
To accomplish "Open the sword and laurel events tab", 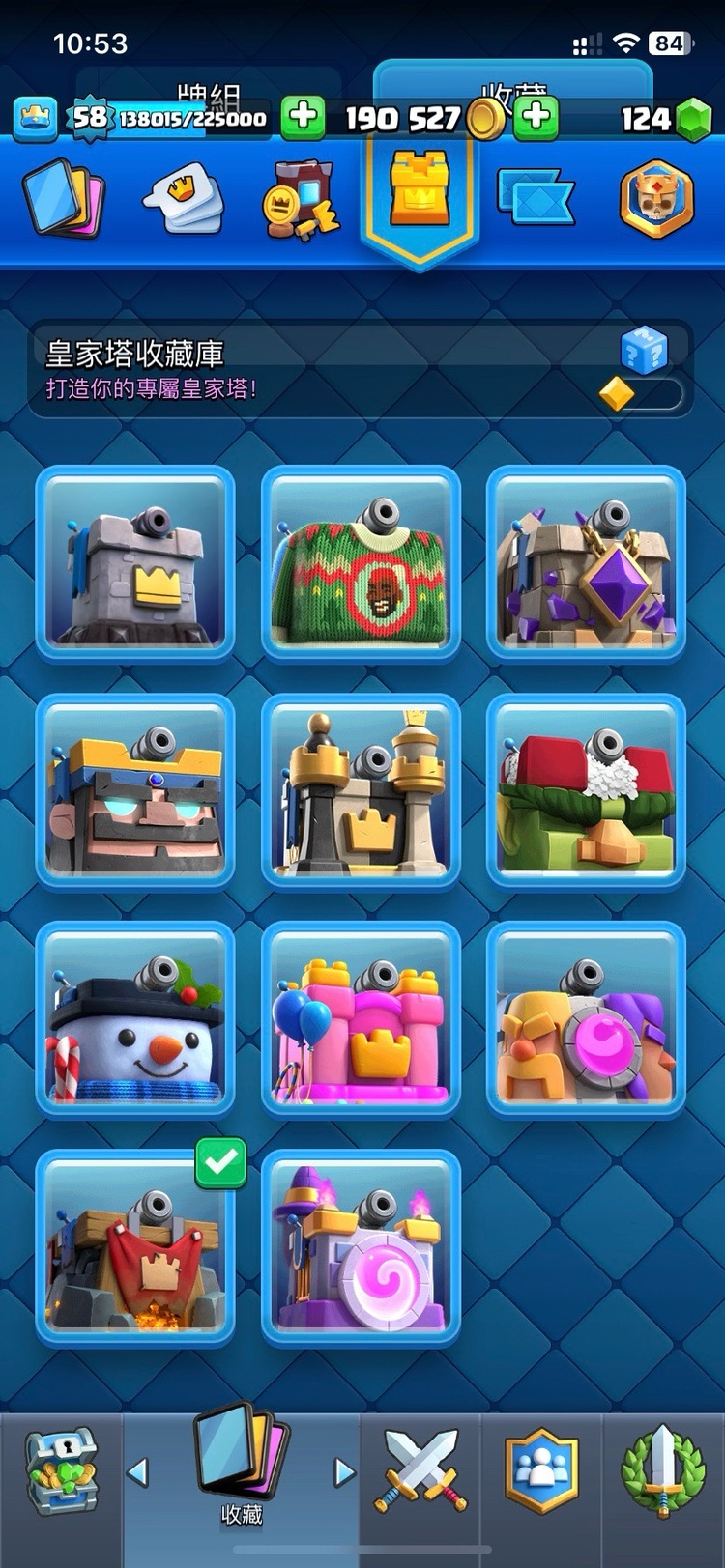I will (x=663, y=1471).
